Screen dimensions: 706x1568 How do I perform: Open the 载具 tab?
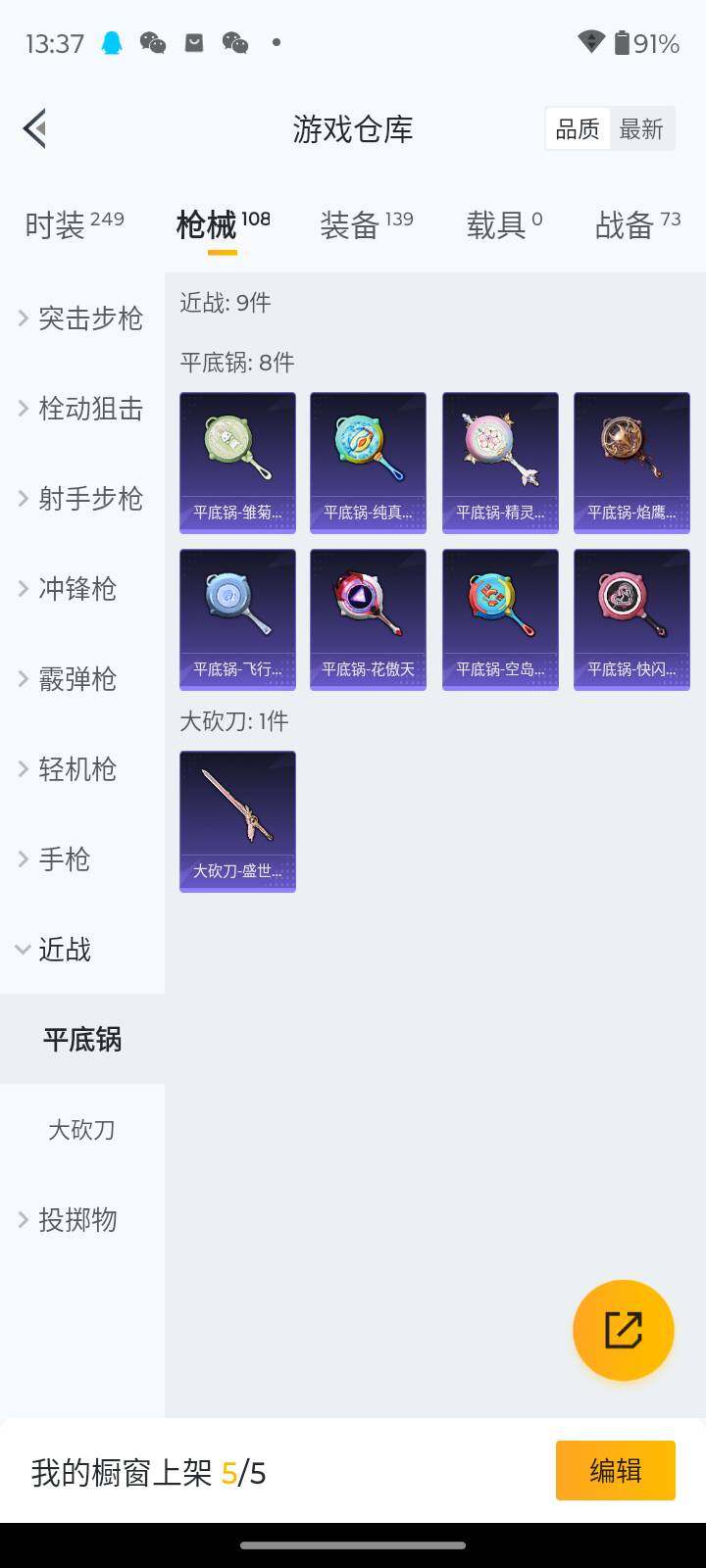pyautogui.click(x=504, y=224)
